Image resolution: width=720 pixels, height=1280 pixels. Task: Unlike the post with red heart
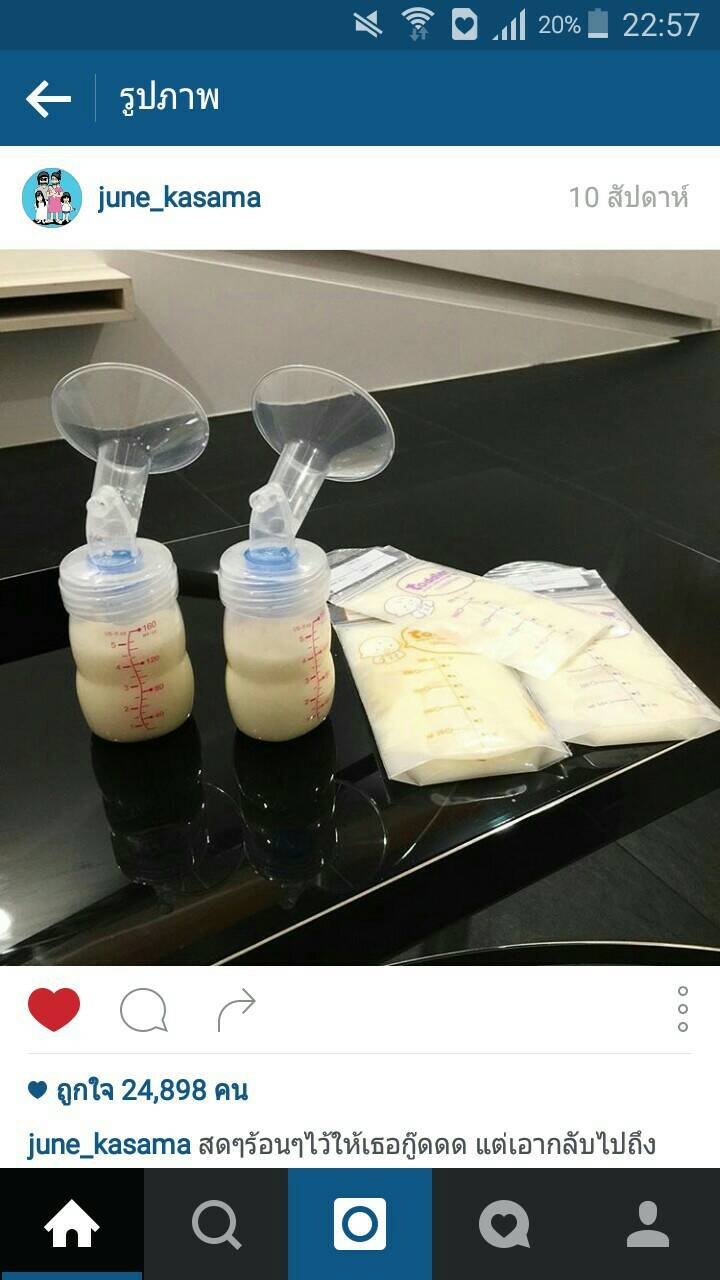click(x=54, y=1009)
